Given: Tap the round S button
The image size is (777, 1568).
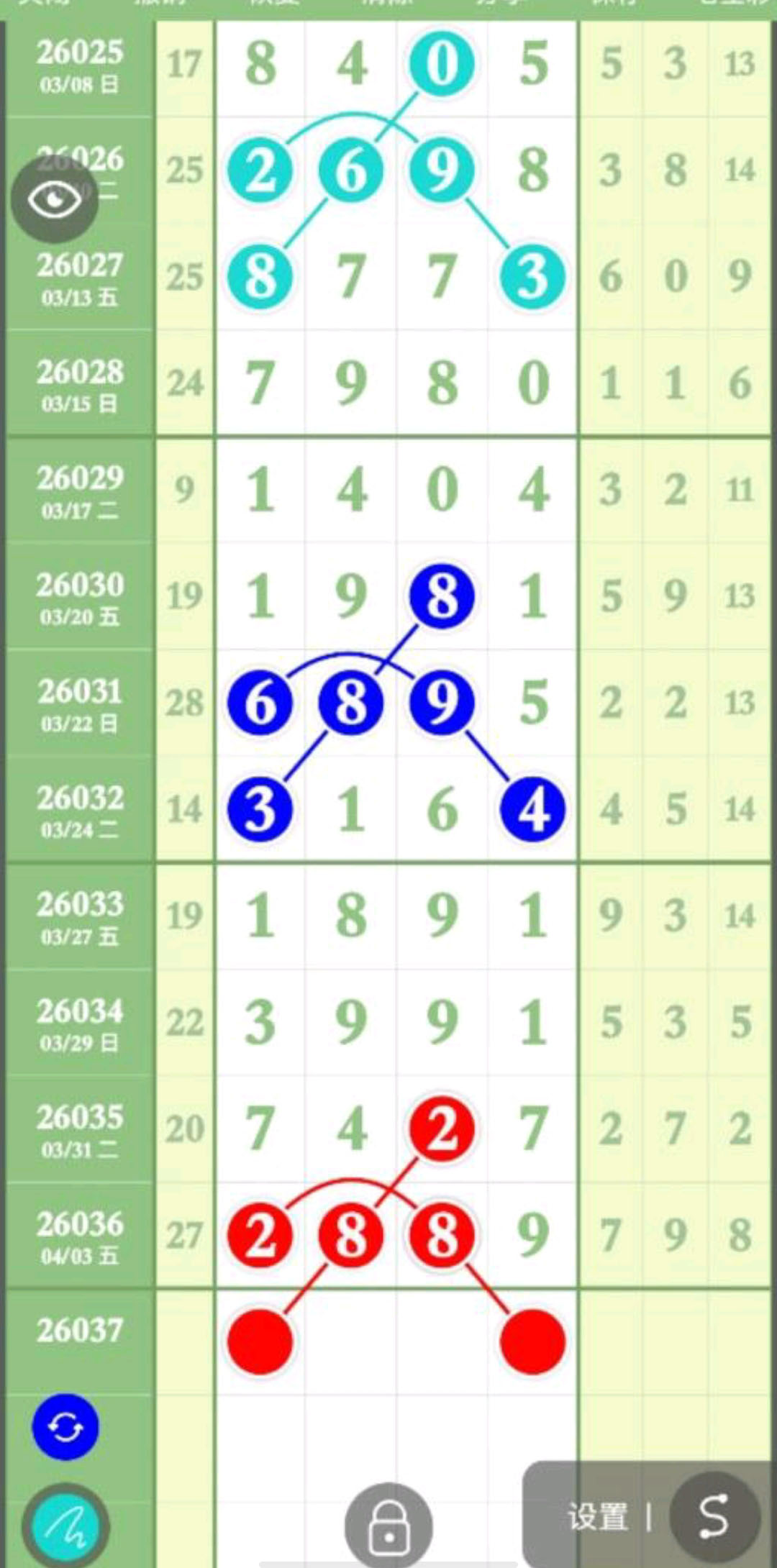Looking at the screenshot, I should click(x=714, y=1516).
